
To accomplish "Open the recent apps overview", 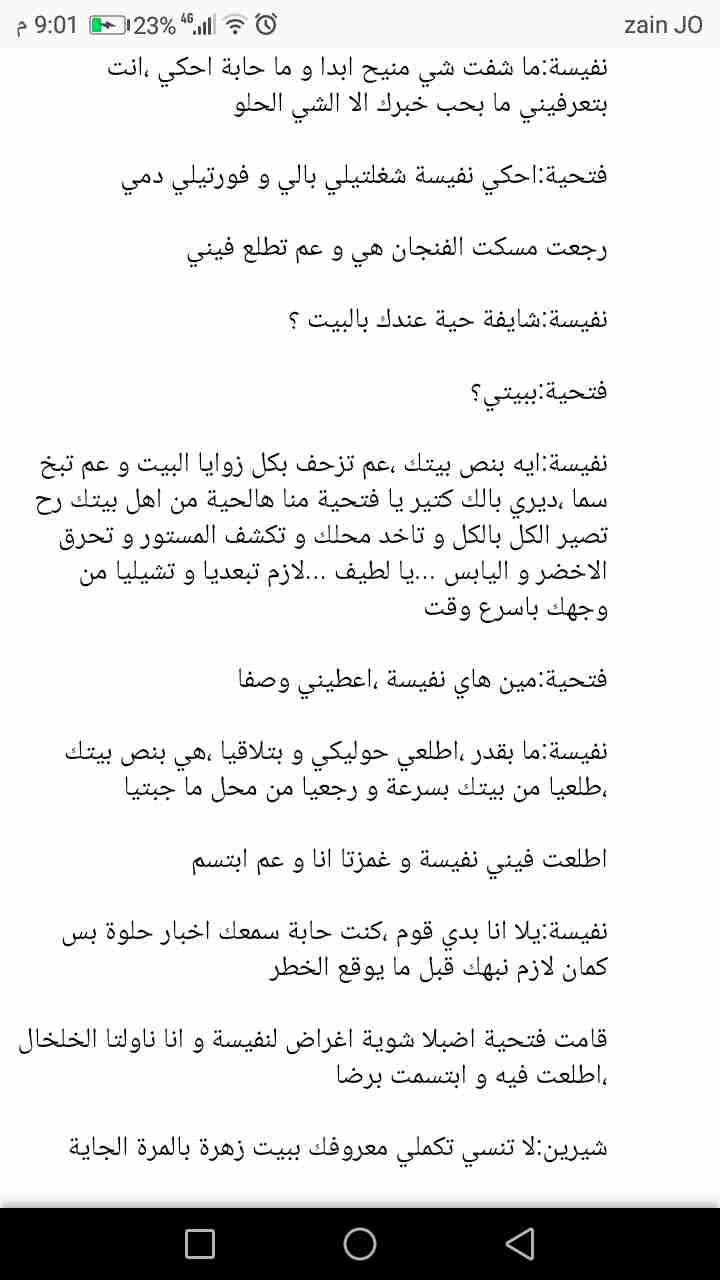I will point(200,1243).
